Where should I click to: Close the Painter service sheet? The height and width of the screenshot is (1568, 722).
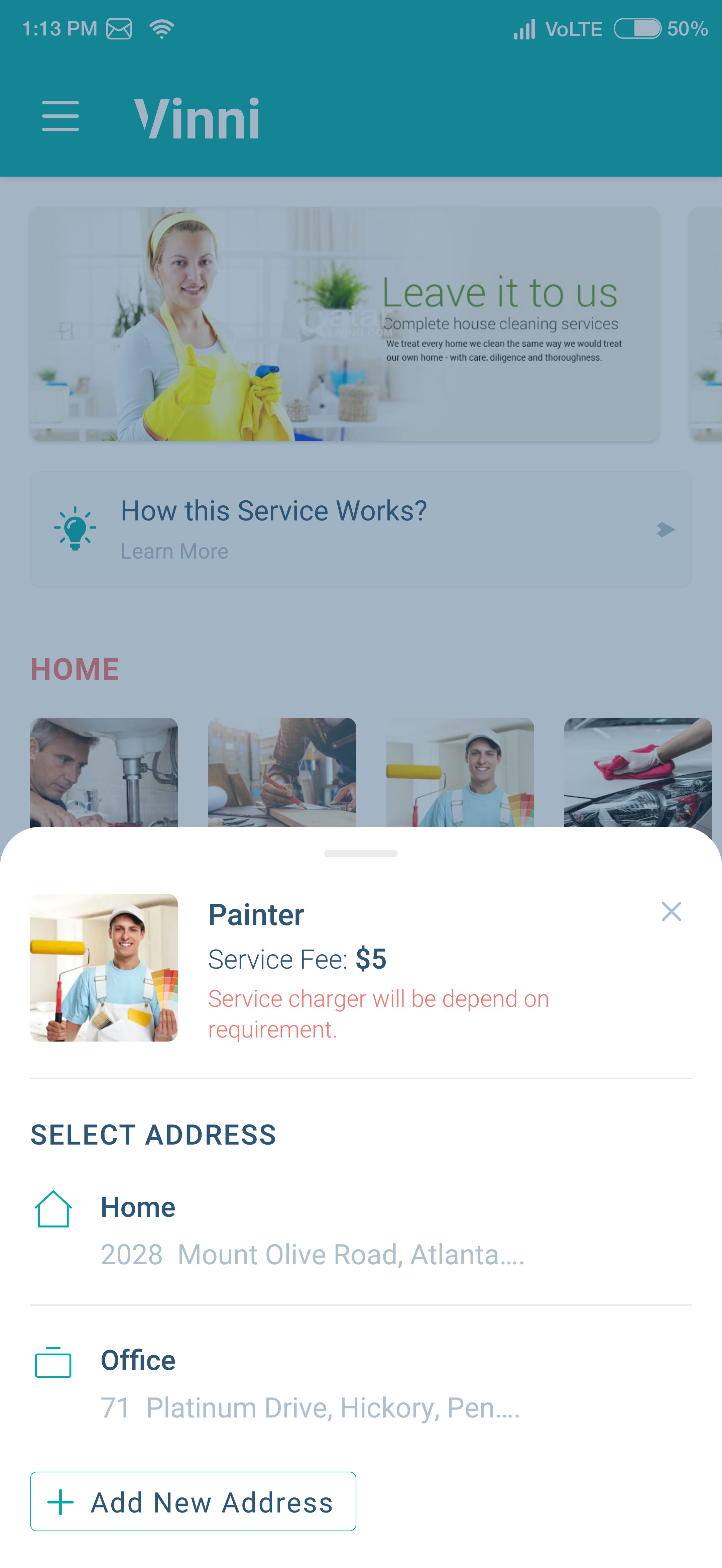(671, 911)
